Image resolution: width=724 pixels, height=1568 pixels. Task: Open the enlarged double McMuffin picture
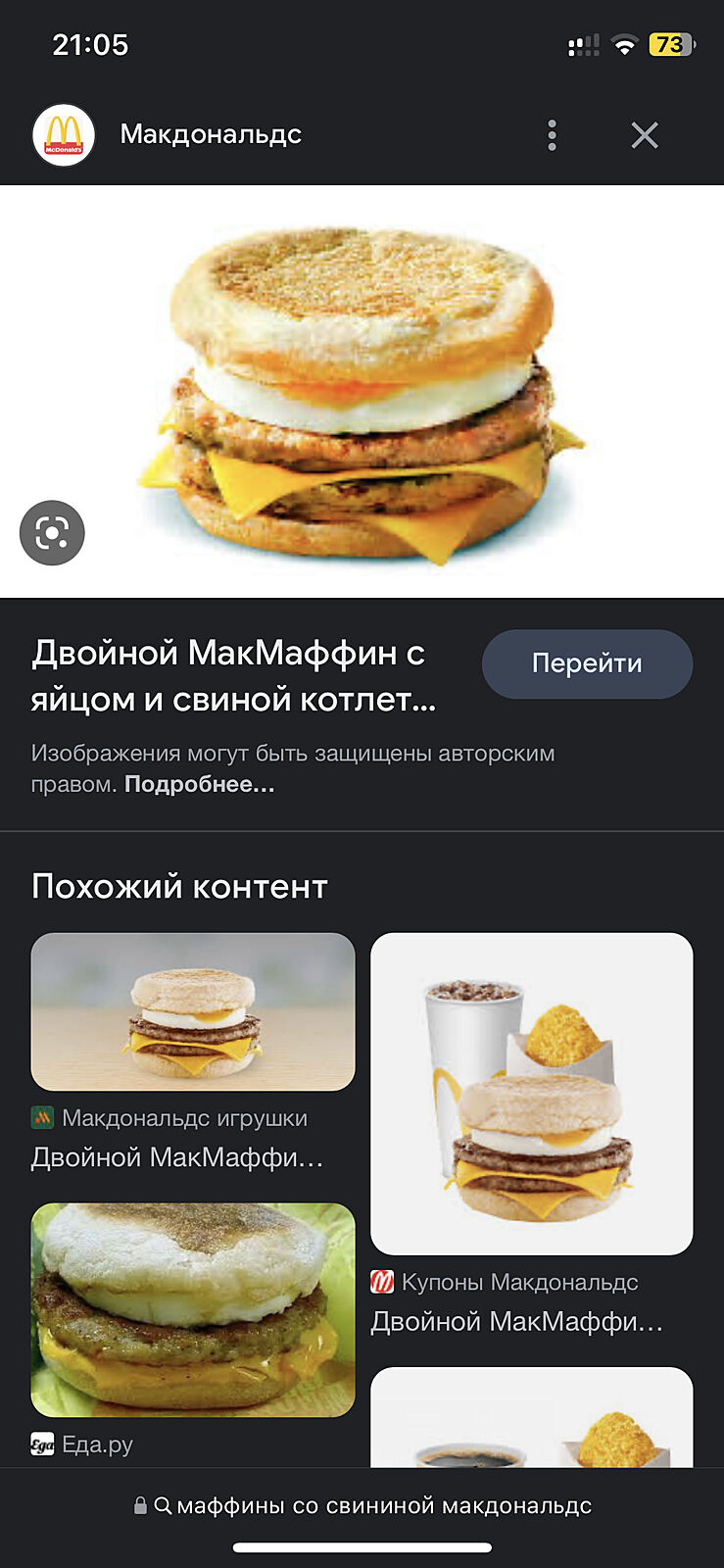click(362, 392)
